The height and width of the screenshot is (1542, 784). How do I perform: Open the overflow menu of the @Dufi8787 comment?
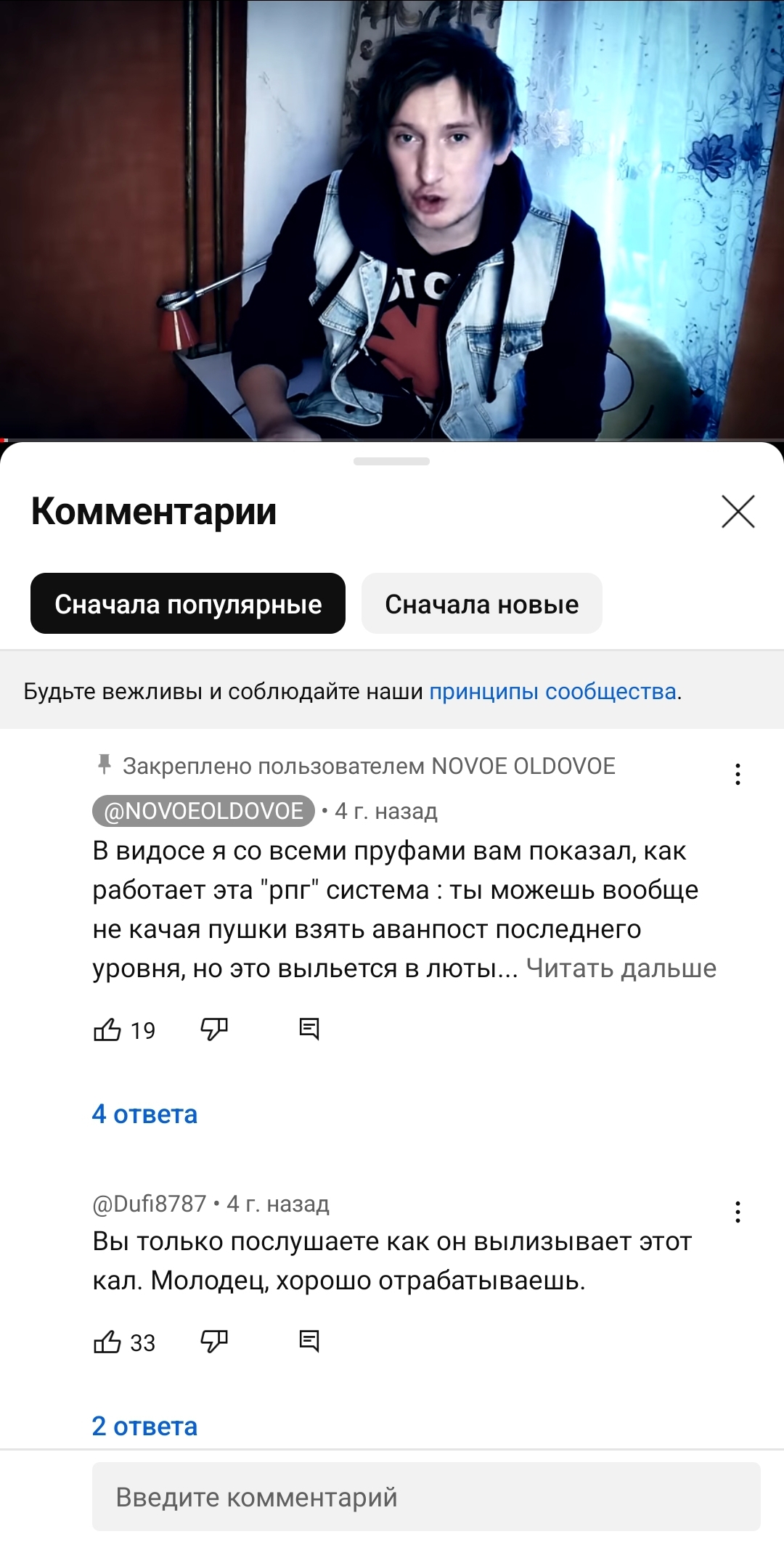(738, 1212)
